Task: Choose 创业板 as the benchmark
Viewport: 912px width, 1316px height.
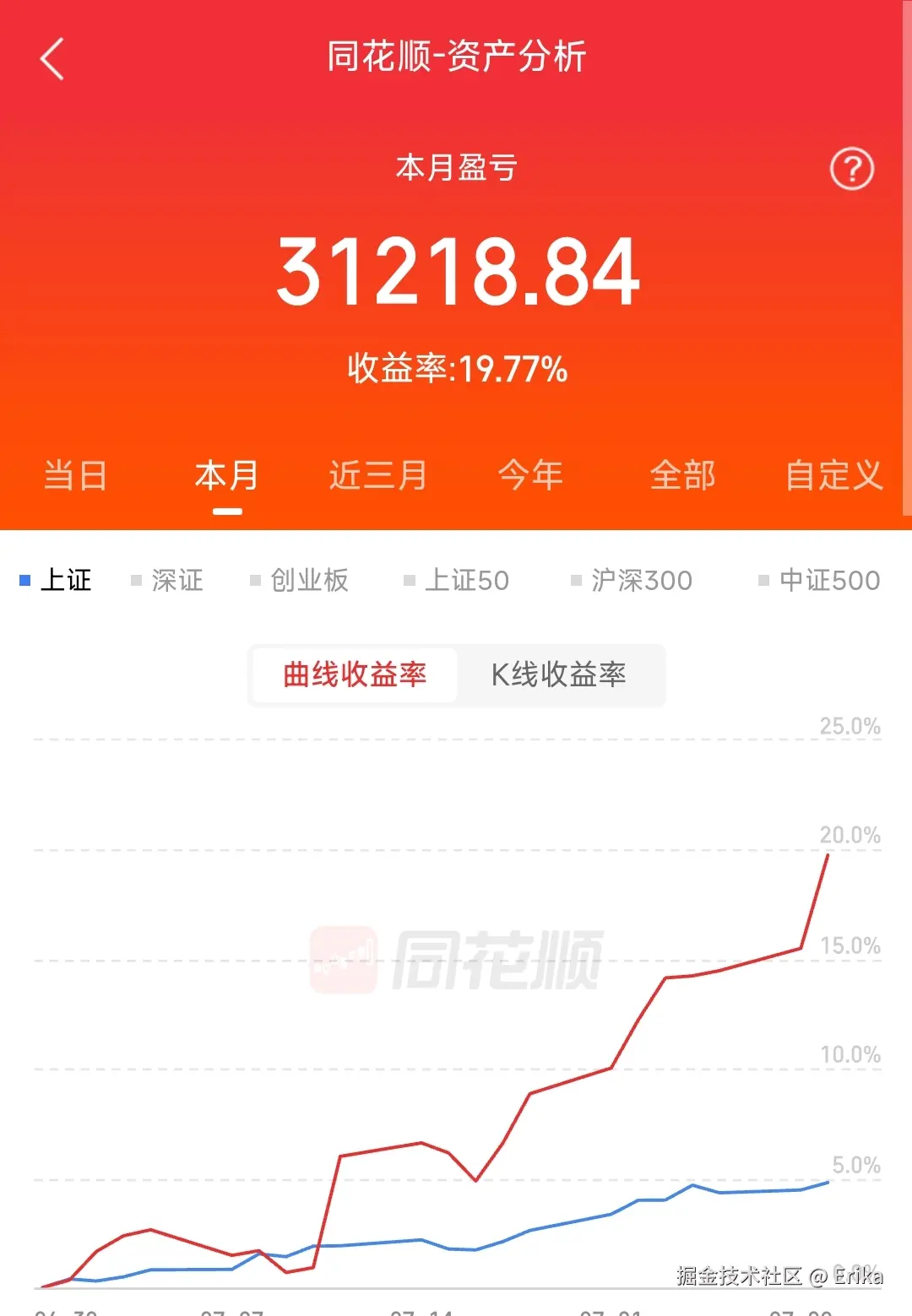Action: coord(300,580)
